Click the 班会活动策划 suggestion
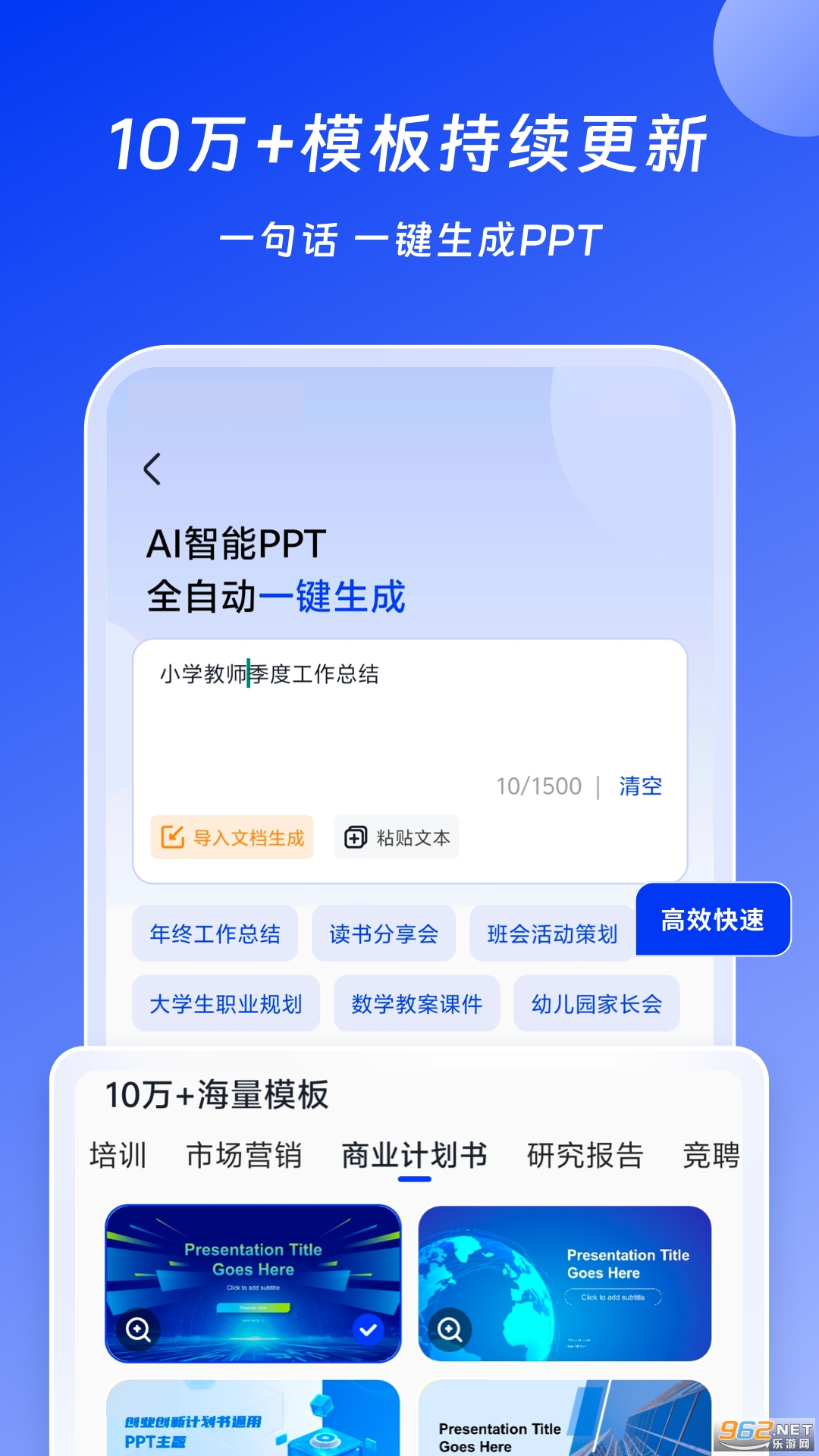 click(x=553, y=934)
